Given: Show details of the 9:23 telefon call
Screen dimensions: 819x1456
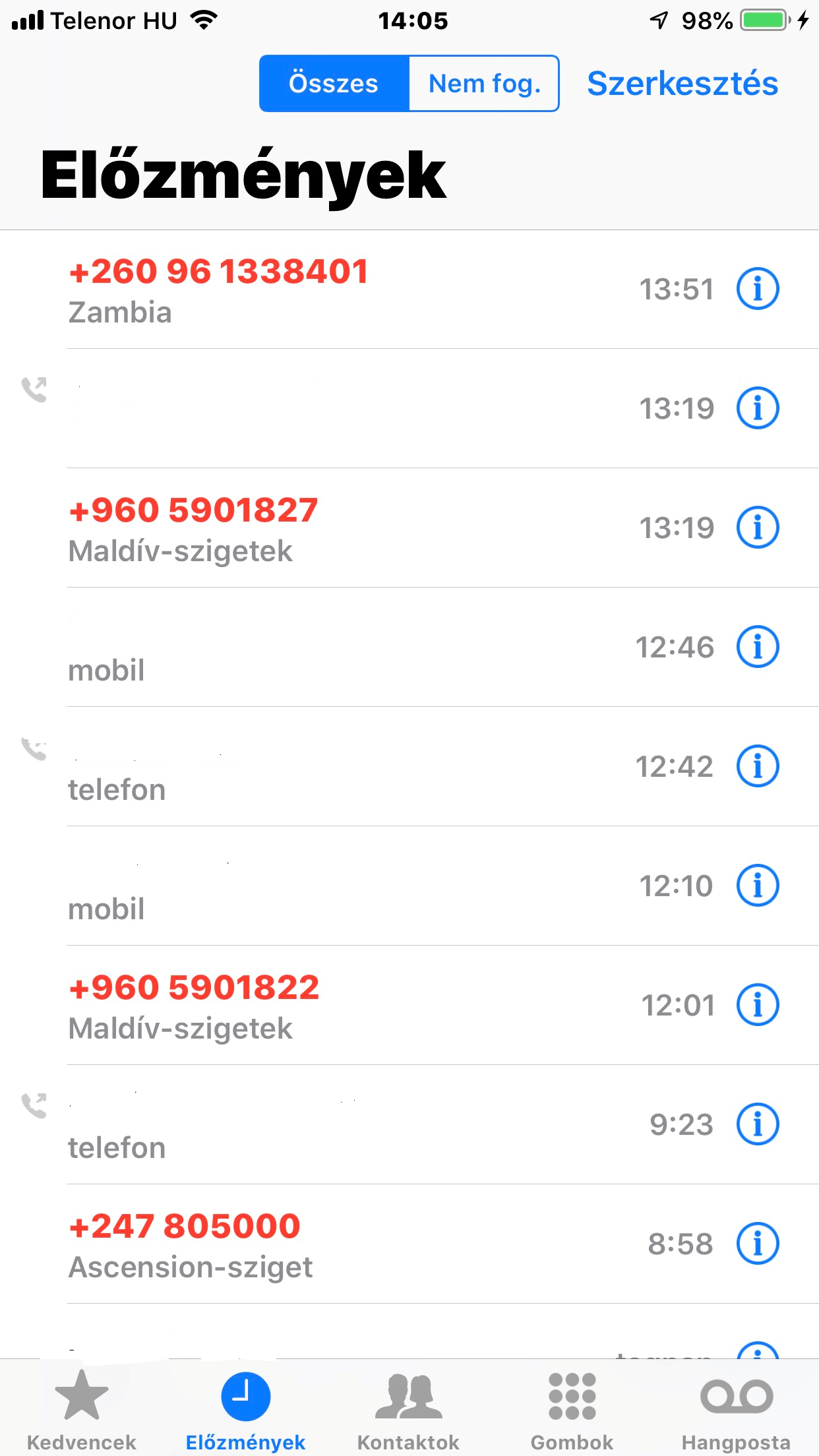Looking at the screenshot, I should (757, 1124).
